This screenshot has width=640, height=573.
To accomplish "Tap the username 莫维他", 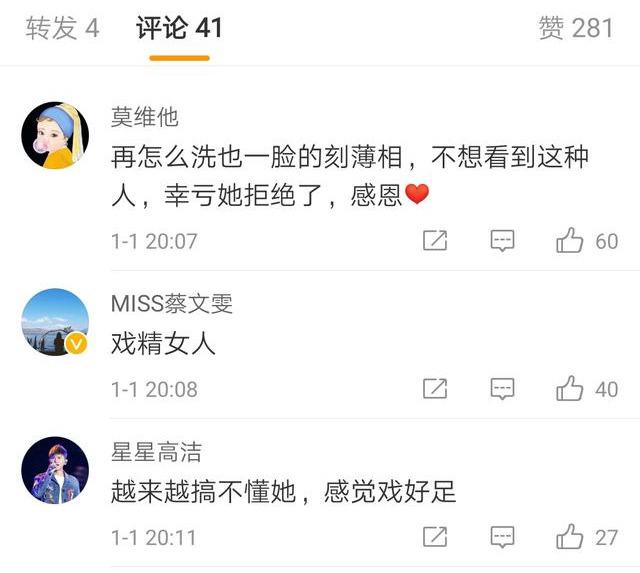I will [x=145, y=117].
